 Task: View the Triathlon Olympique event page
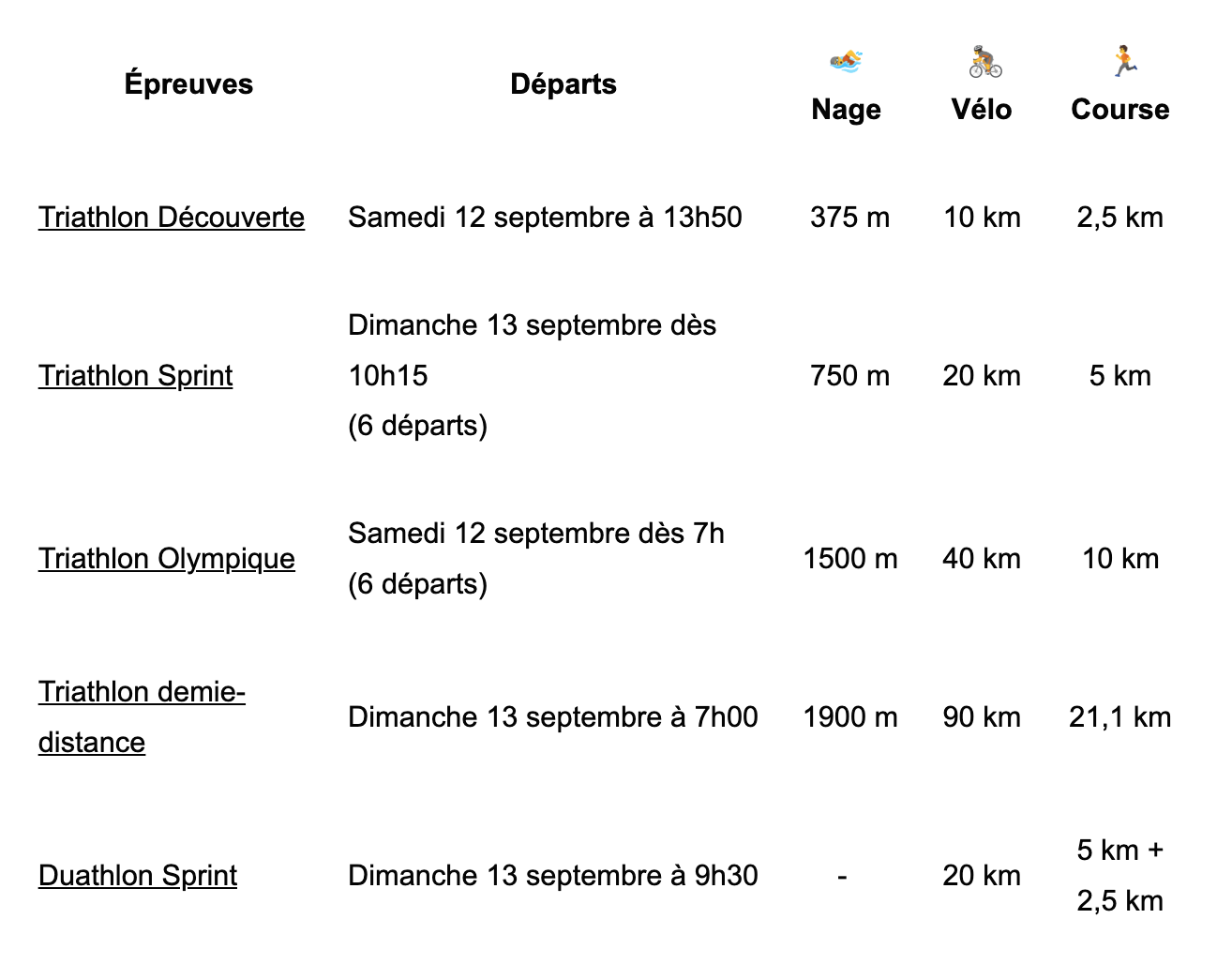167,559
